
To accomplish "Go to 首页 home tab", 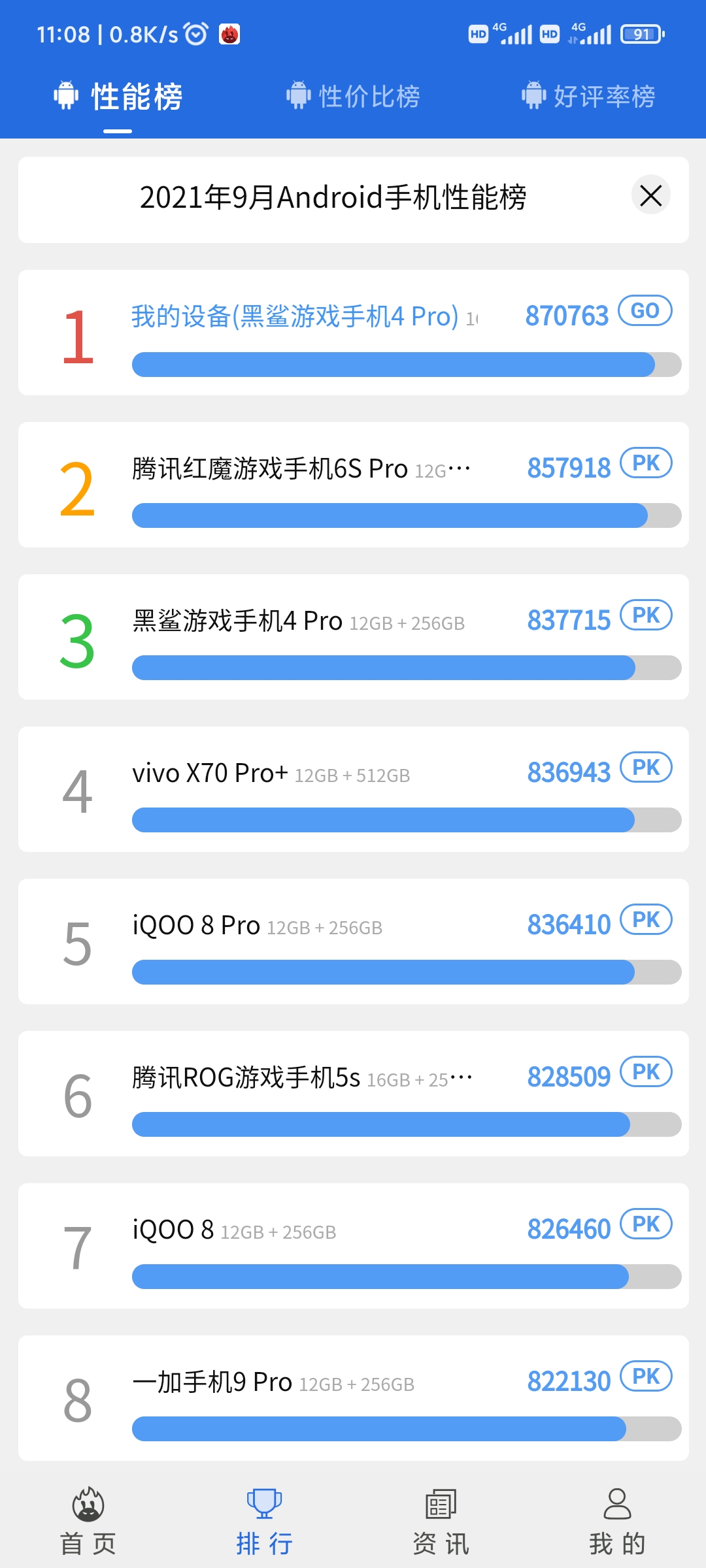I will tap(88, 1521).
